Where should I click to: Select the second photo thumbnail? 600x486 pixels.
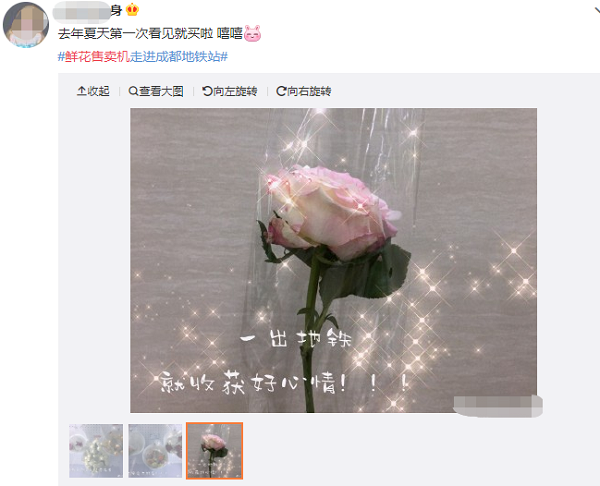tap(155, 450)
